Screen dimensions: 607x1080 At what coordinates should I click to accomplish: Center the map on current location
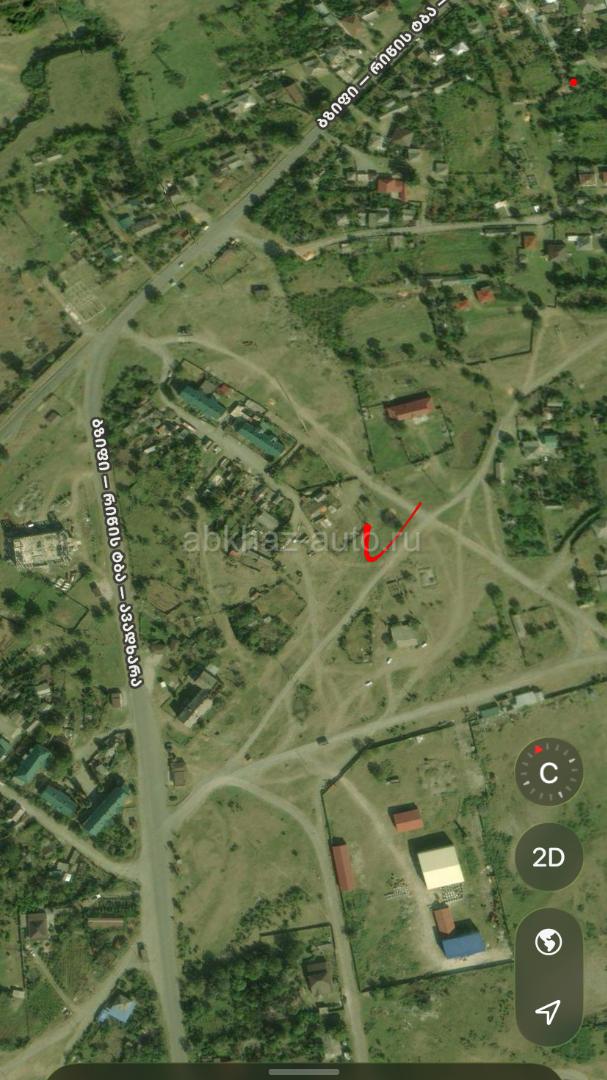pos(548,1012)
